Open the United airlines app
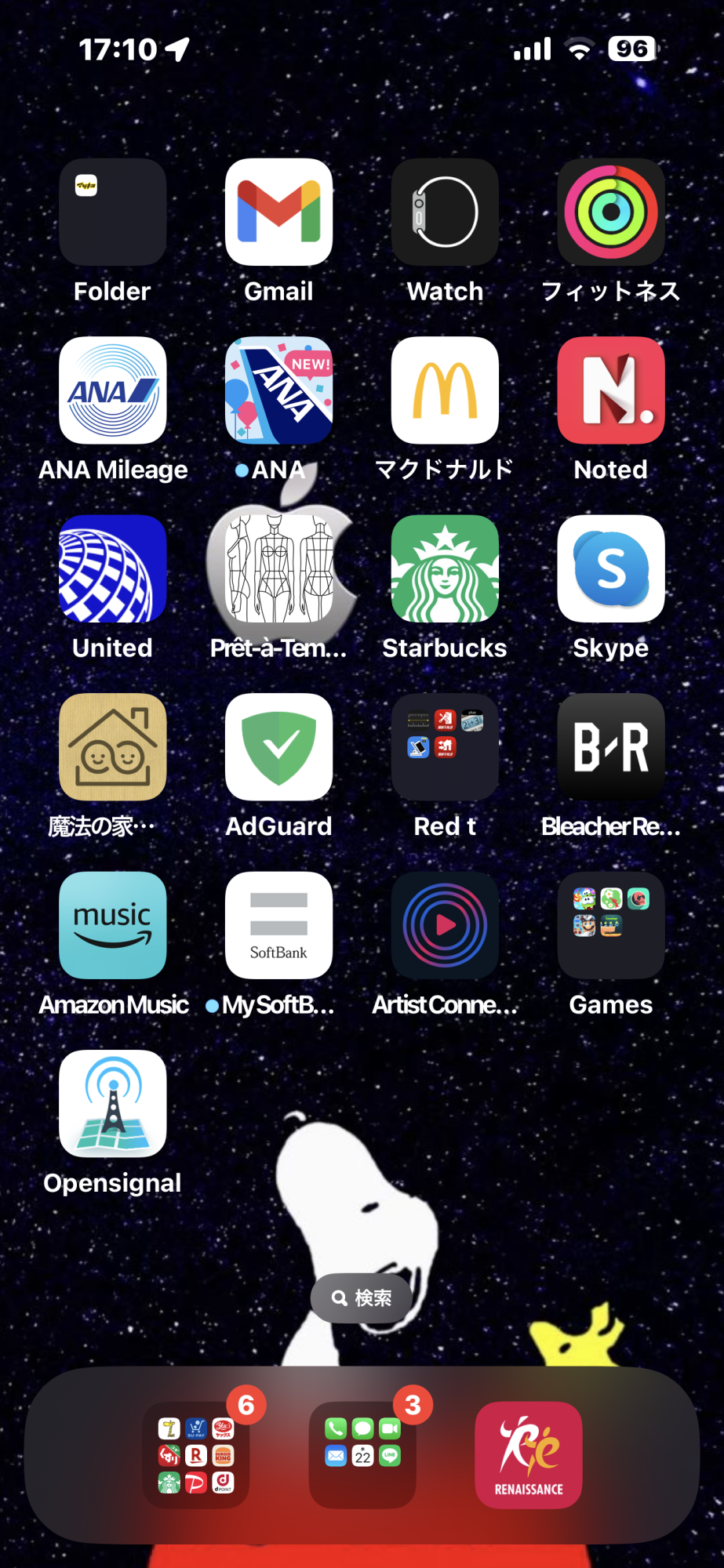The image size is (724, 1568). pyautogui.click(x=113, y=568)
